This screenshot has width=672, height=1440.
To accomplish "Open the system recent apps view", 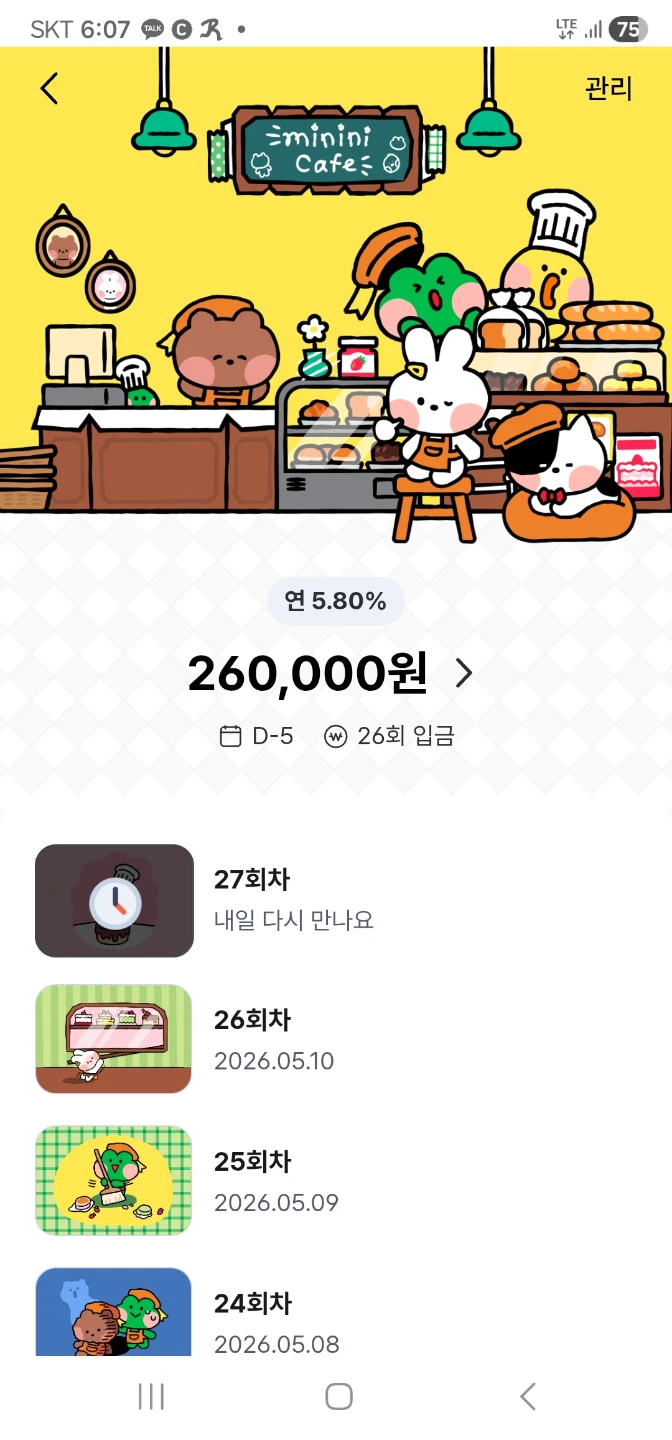I will (x=151, y=1396).
